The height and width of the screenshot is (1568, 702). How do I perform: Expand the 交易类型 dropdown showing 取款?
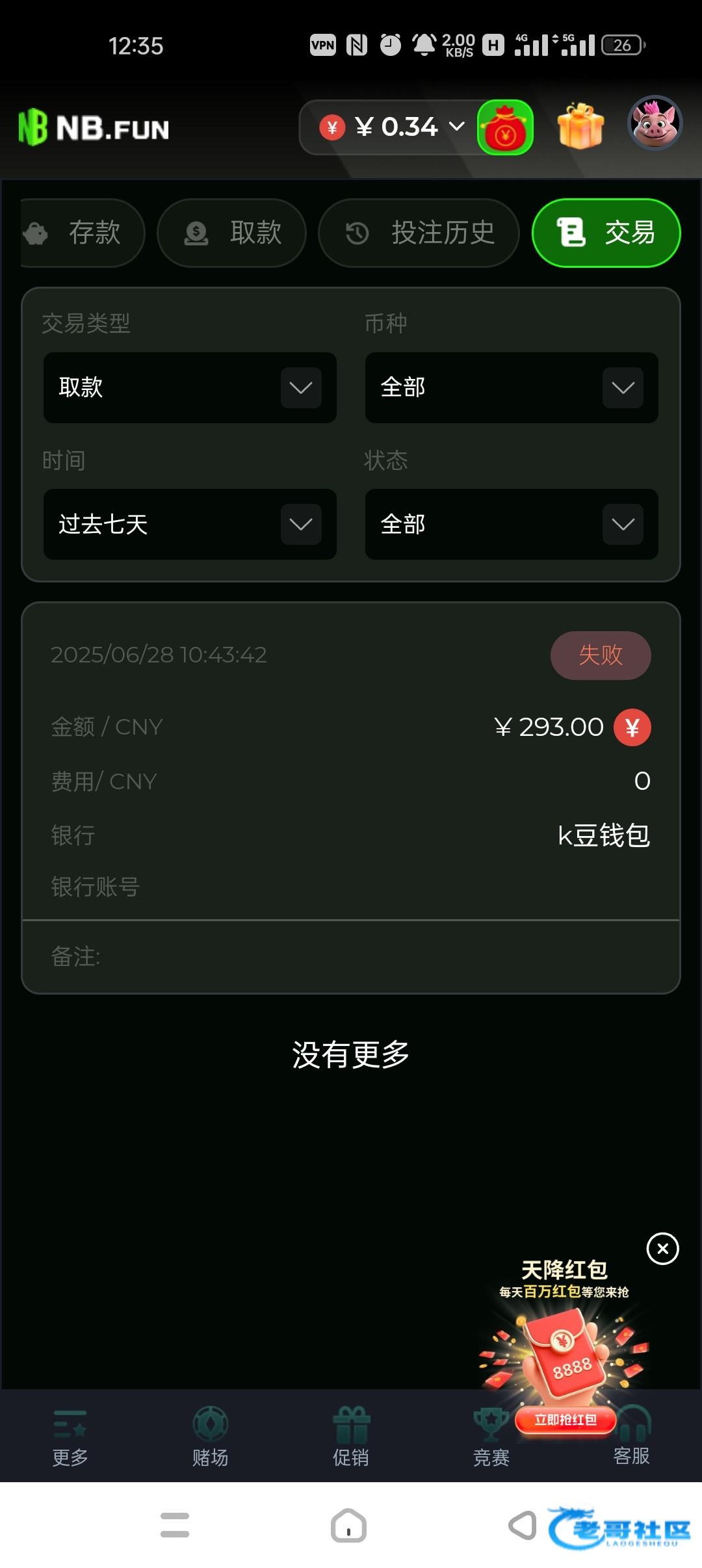190,388
